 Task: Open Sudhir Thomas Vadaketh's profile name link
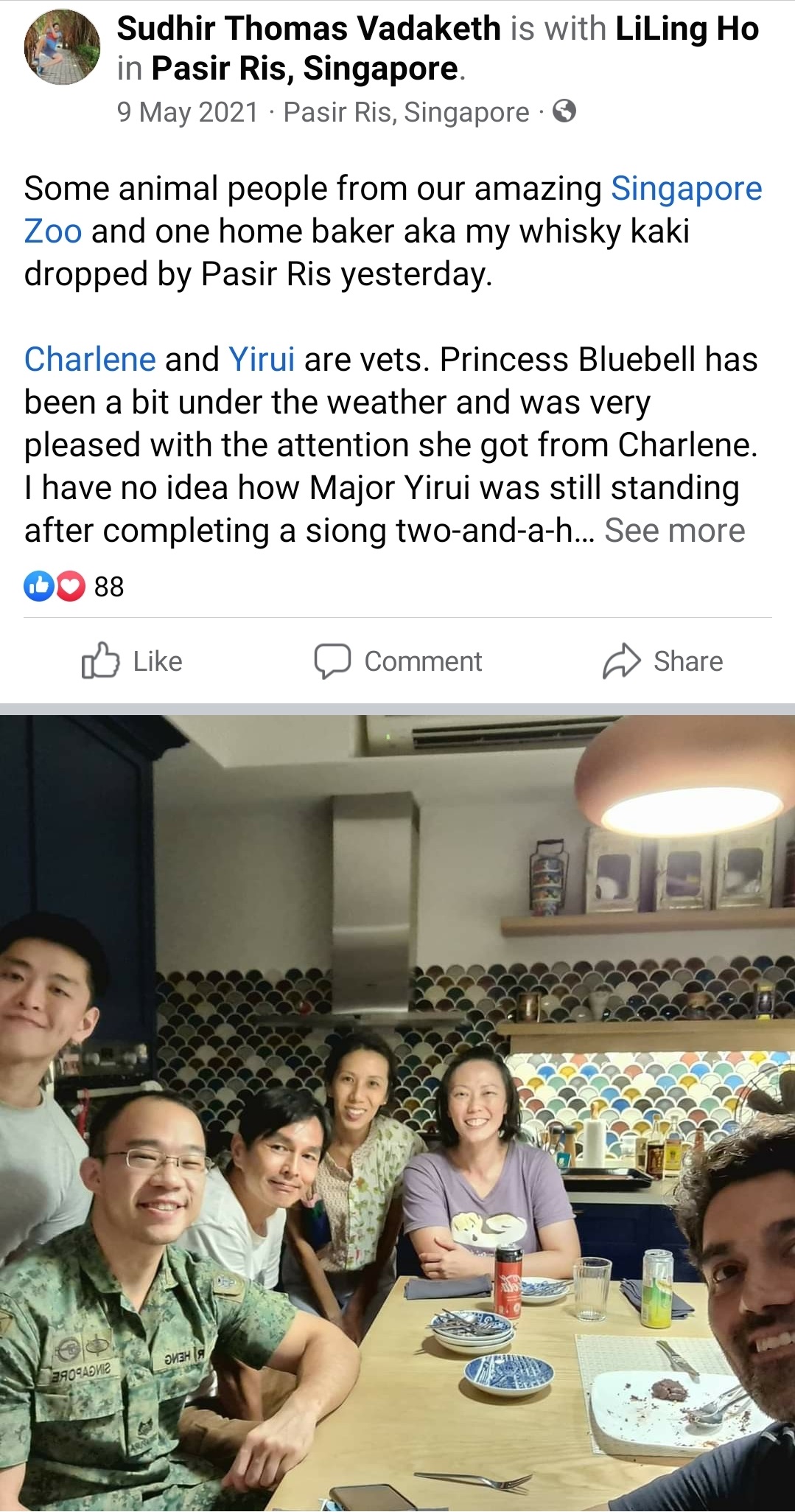[x=309, y=29]
